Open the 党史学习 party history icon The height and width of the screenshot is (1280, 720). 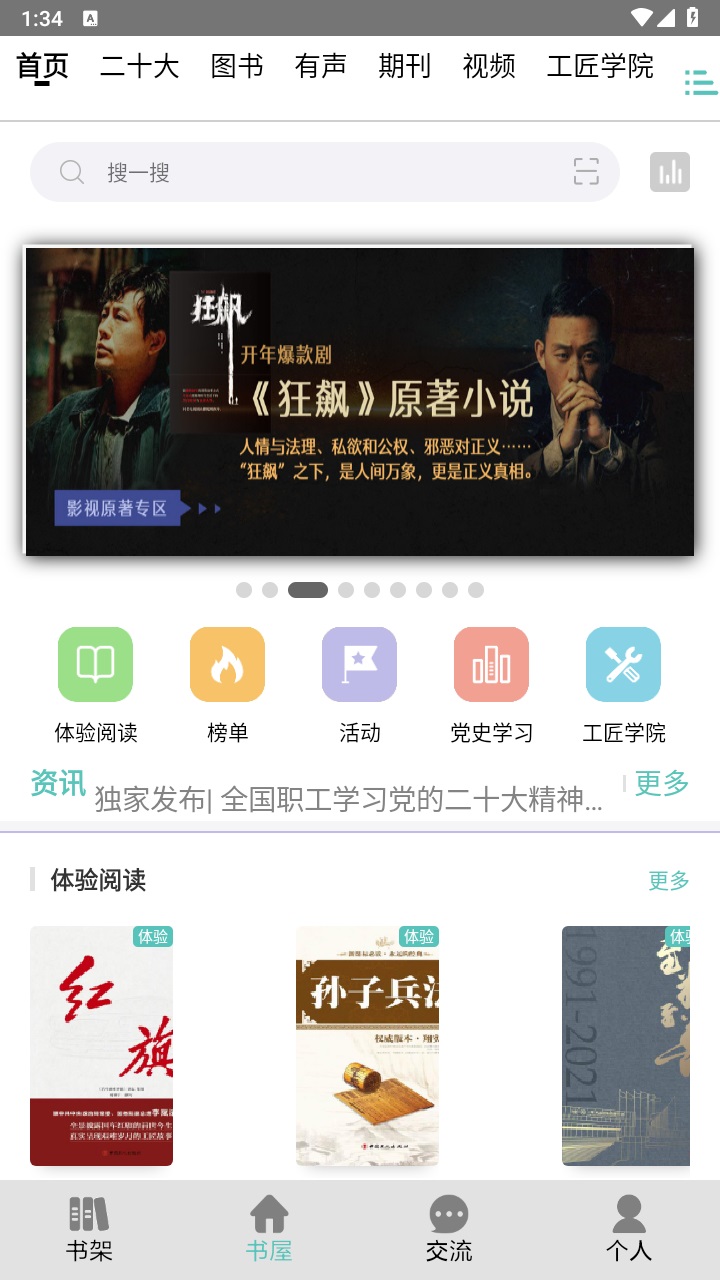point(491,663)
